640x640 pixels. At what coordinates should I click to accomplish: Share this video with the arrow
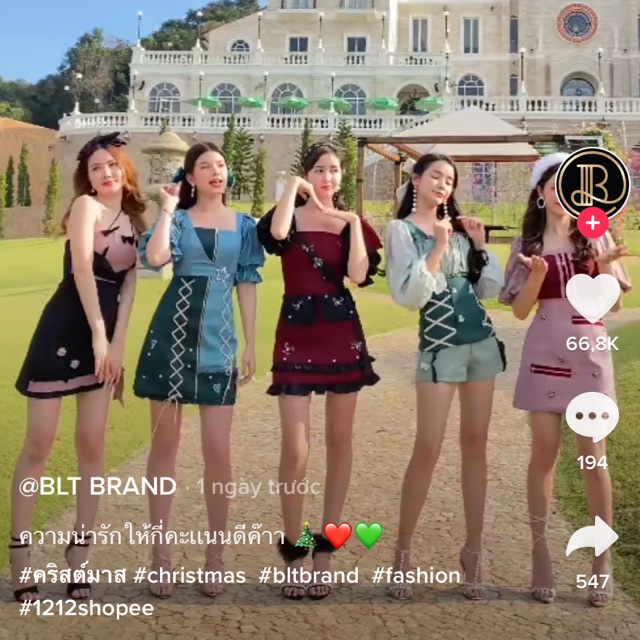point(592,538)
